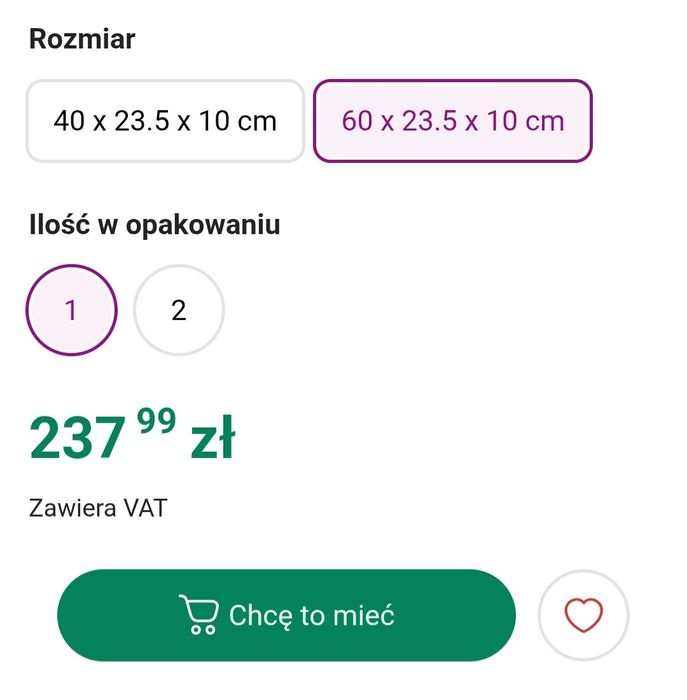Add this product to favorites with the heart
The image size is (687, 700).
coord(583,615)
